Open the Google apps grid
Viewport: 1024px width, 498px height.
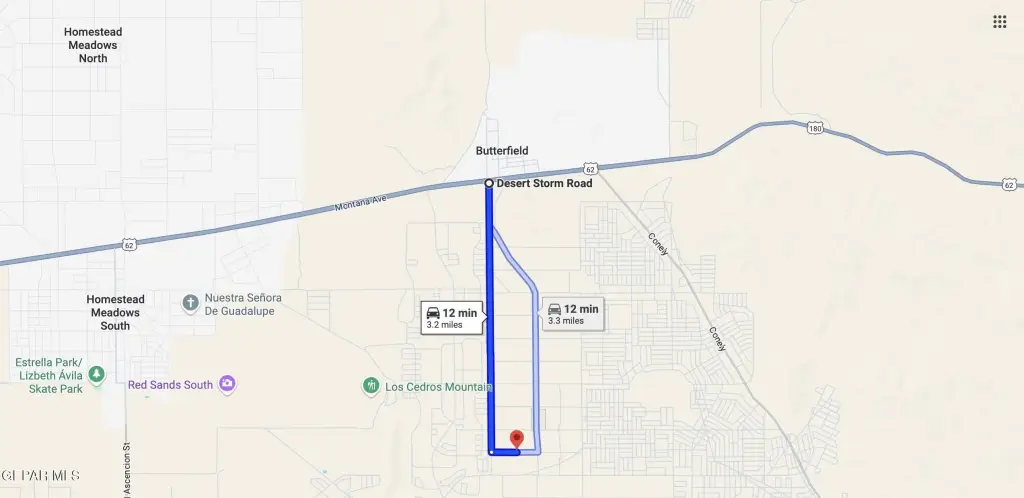coord(999,22)
